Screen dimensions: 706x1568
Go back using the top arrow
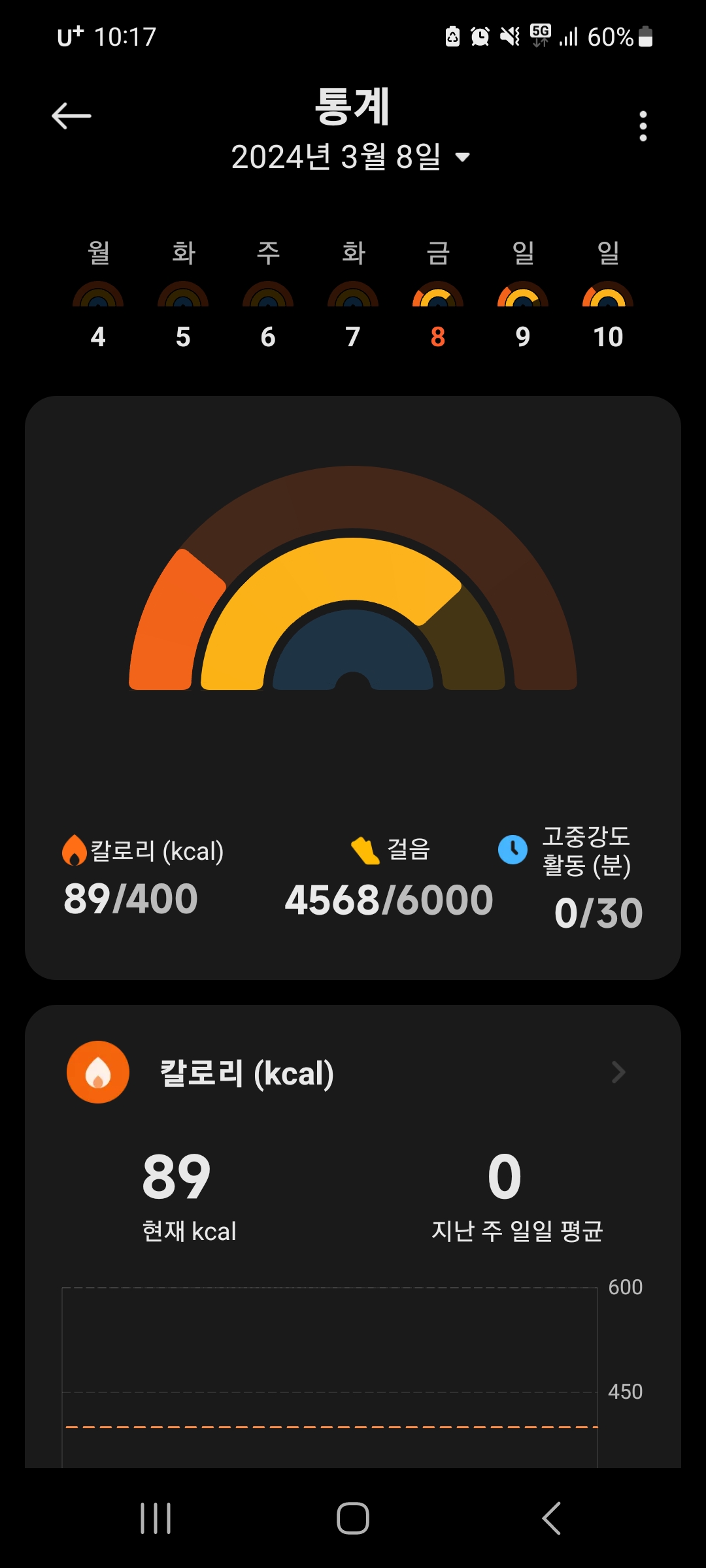pyautogui.click(x=71, y=116)
